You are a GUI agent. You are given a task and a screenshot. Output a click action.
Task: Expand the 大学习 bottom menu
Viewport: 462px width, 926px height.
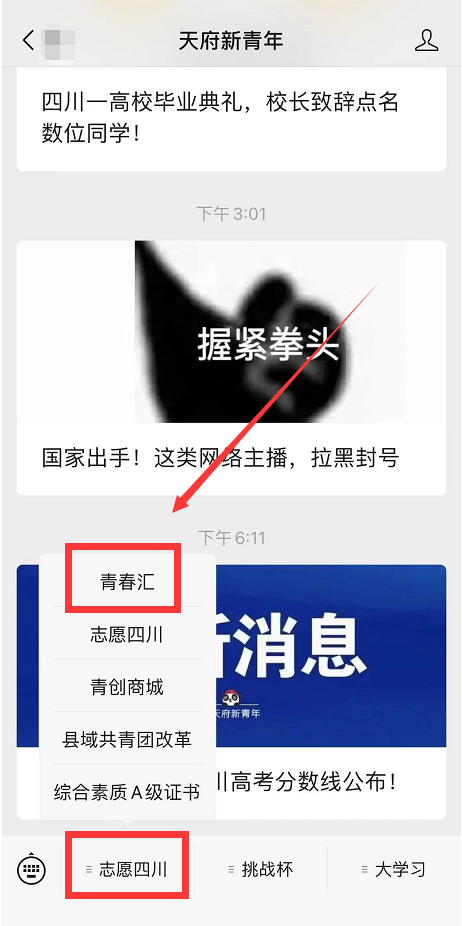point(394,869)
